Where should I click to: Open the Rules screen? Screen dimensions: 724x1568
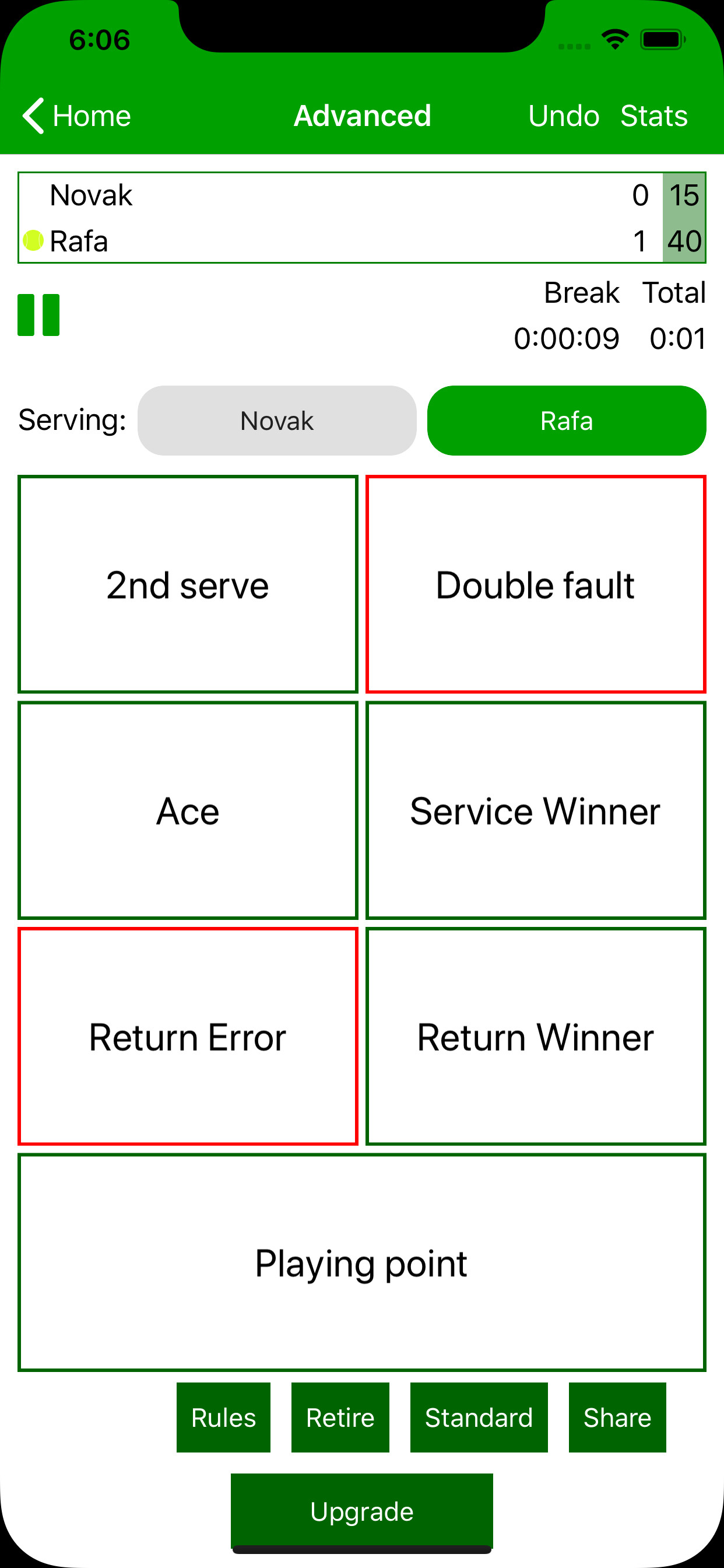click(x=223, y=1418)
